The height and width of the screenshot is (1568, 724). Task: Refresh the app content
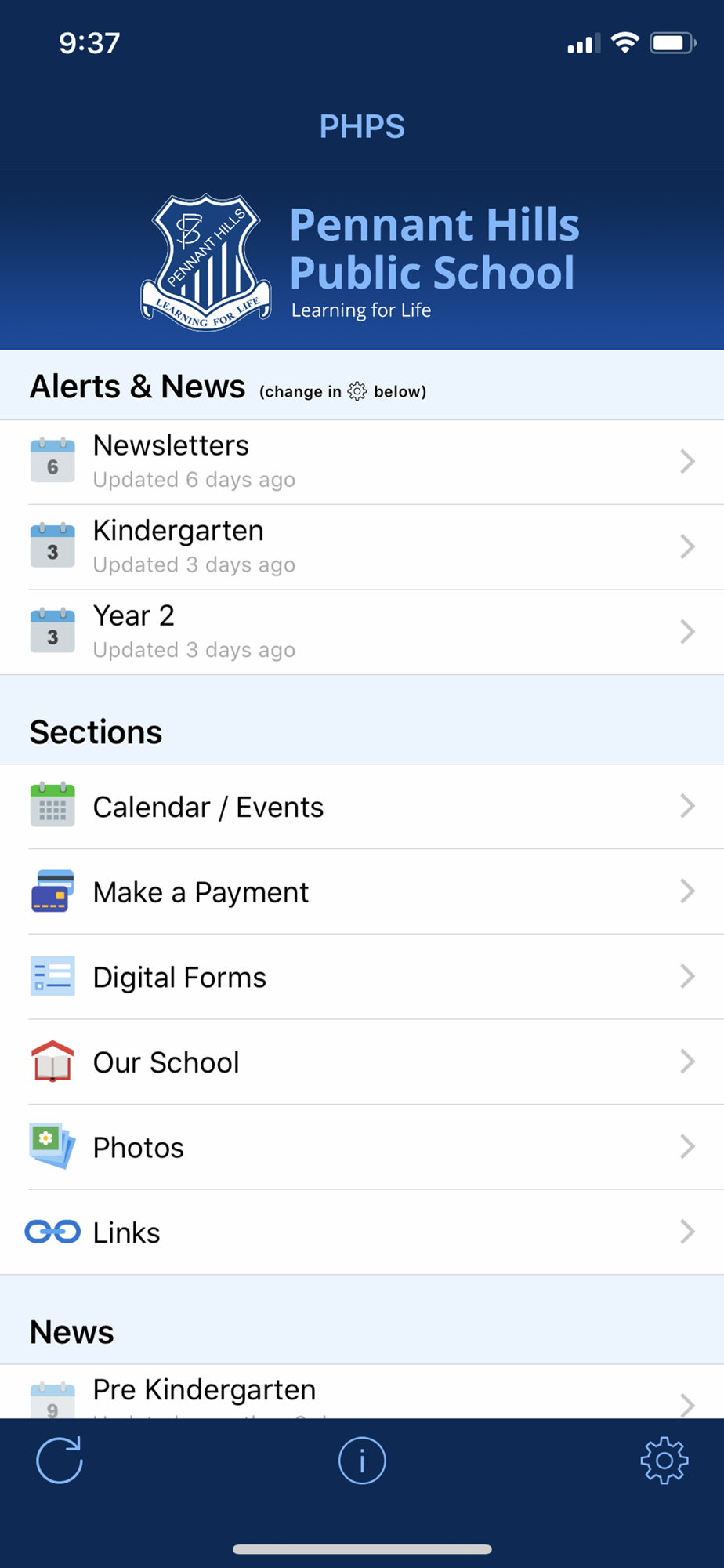click(x=60, y=1461)
